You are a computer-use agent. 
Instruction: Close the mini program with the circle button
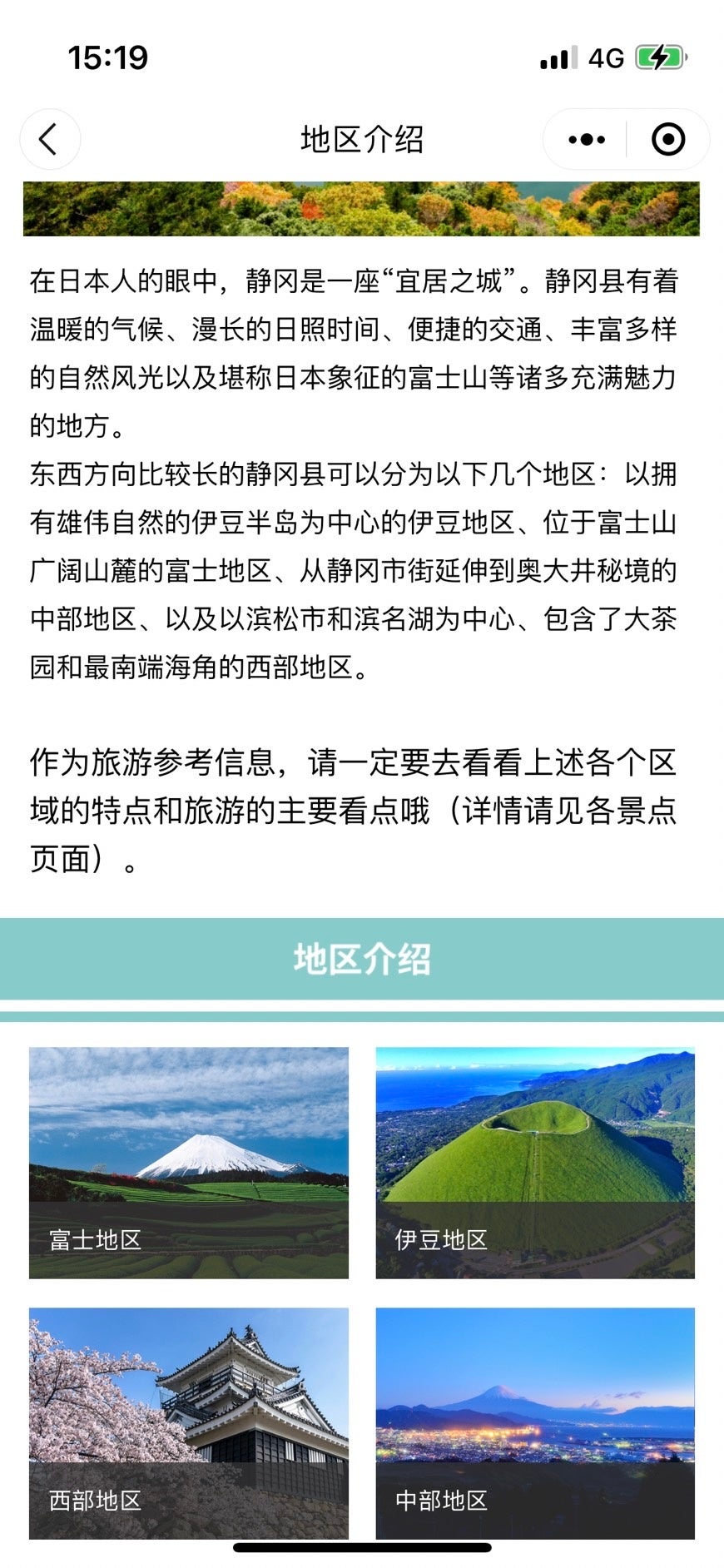coord(668,140)
